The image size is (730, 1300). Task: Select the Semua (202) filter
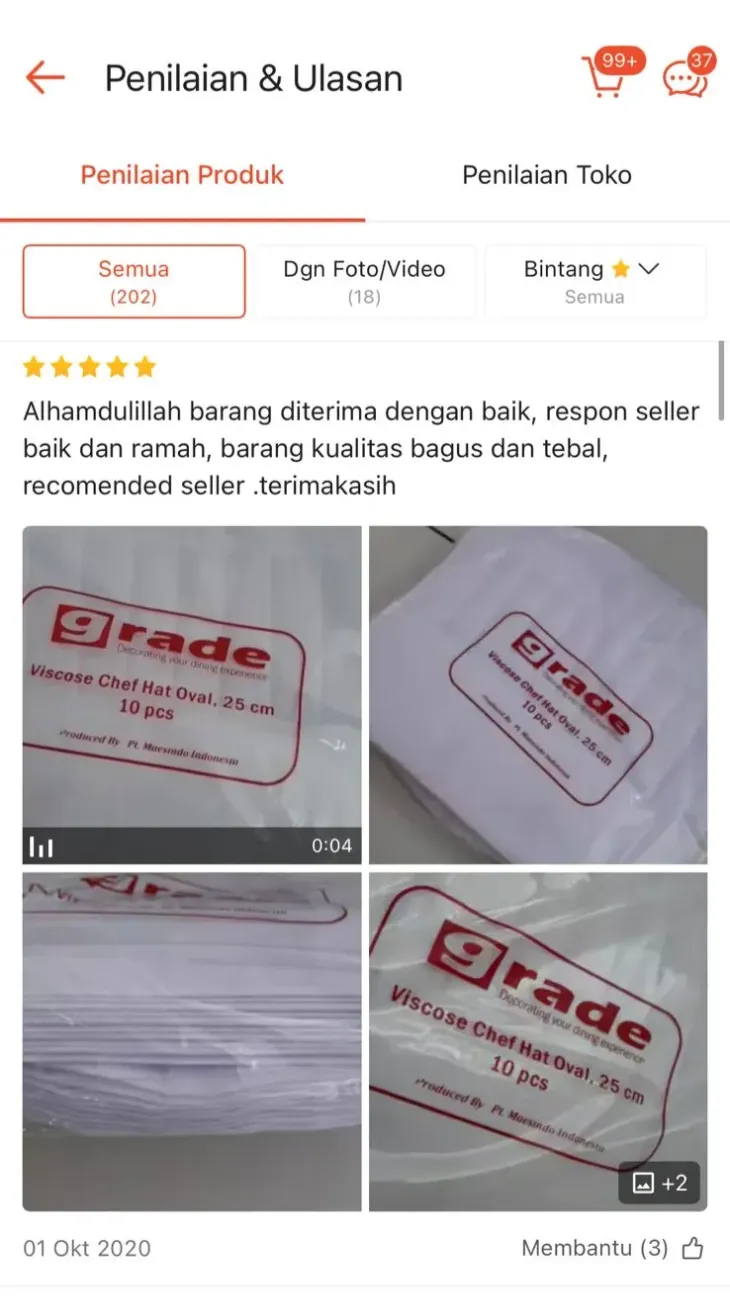click(x=134, y=282)
